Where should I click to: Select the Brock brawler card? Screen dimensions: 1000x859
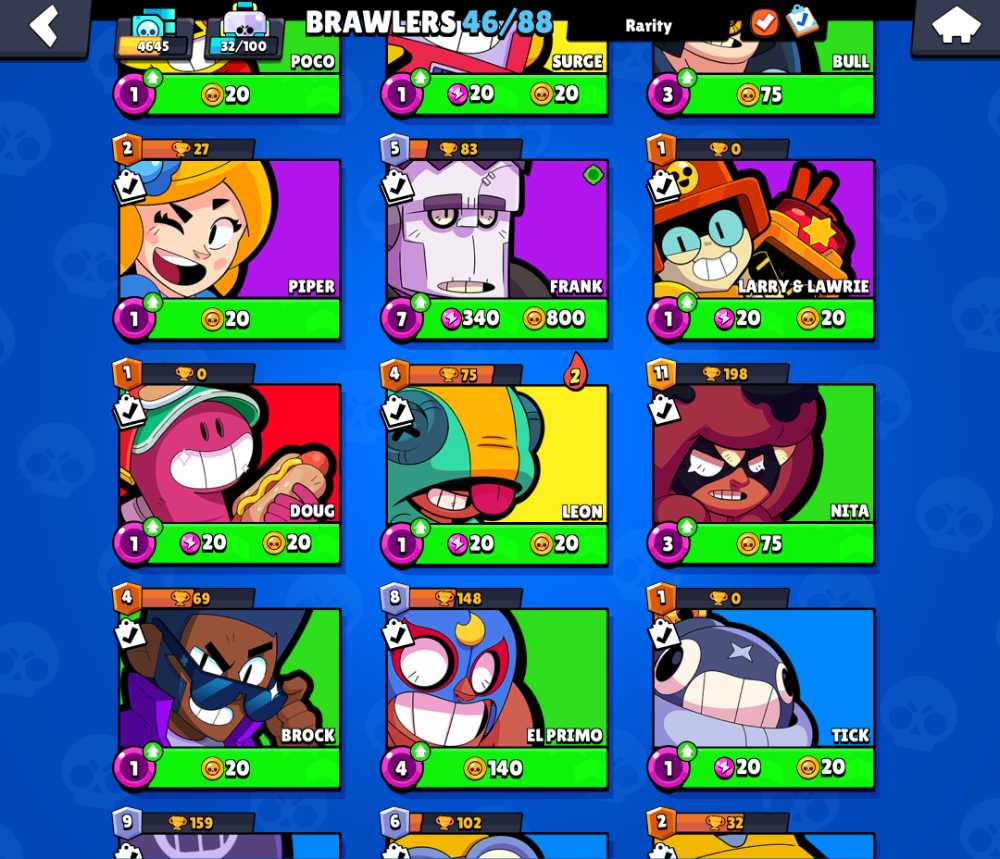click(x=230, y=679)
